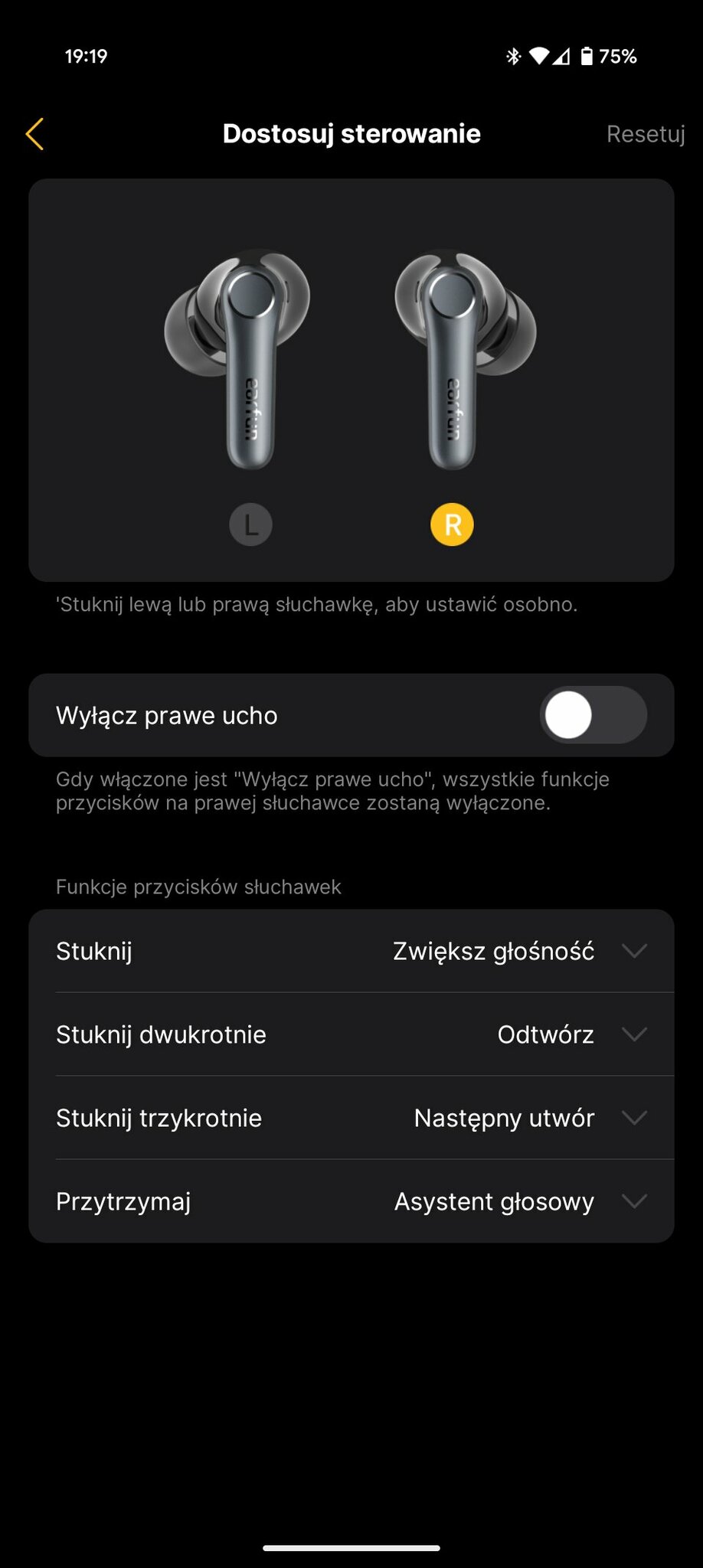Tap Resetuj to reset controls
The width and height of the screenshot is (703, 1568).
coord(646,134)
